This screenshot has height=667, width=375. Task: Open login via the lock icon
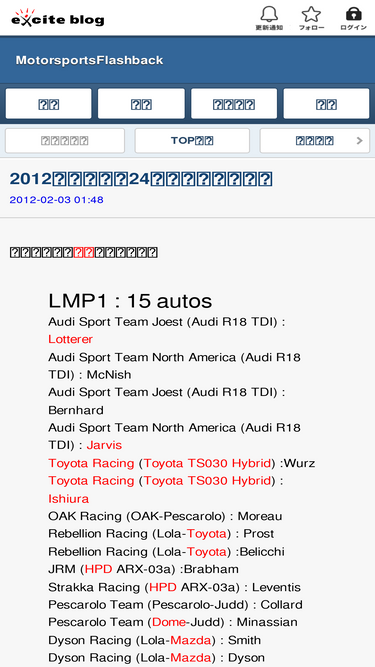click(x=353, y=18)
